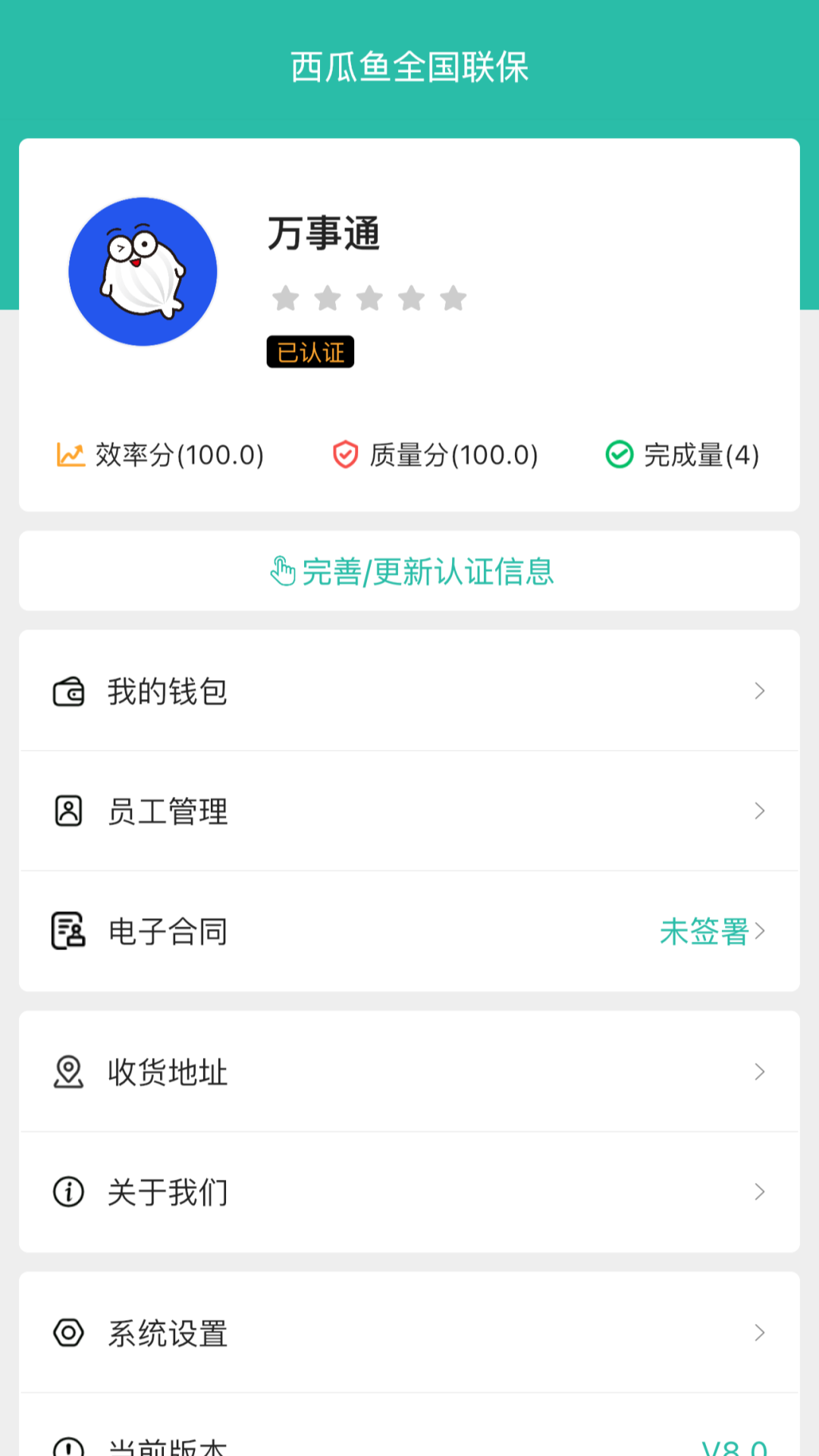This screenshot has width=819, height=1456.
Task: Tap the 完善/更新认证信息 button
Action: point(410,572)
